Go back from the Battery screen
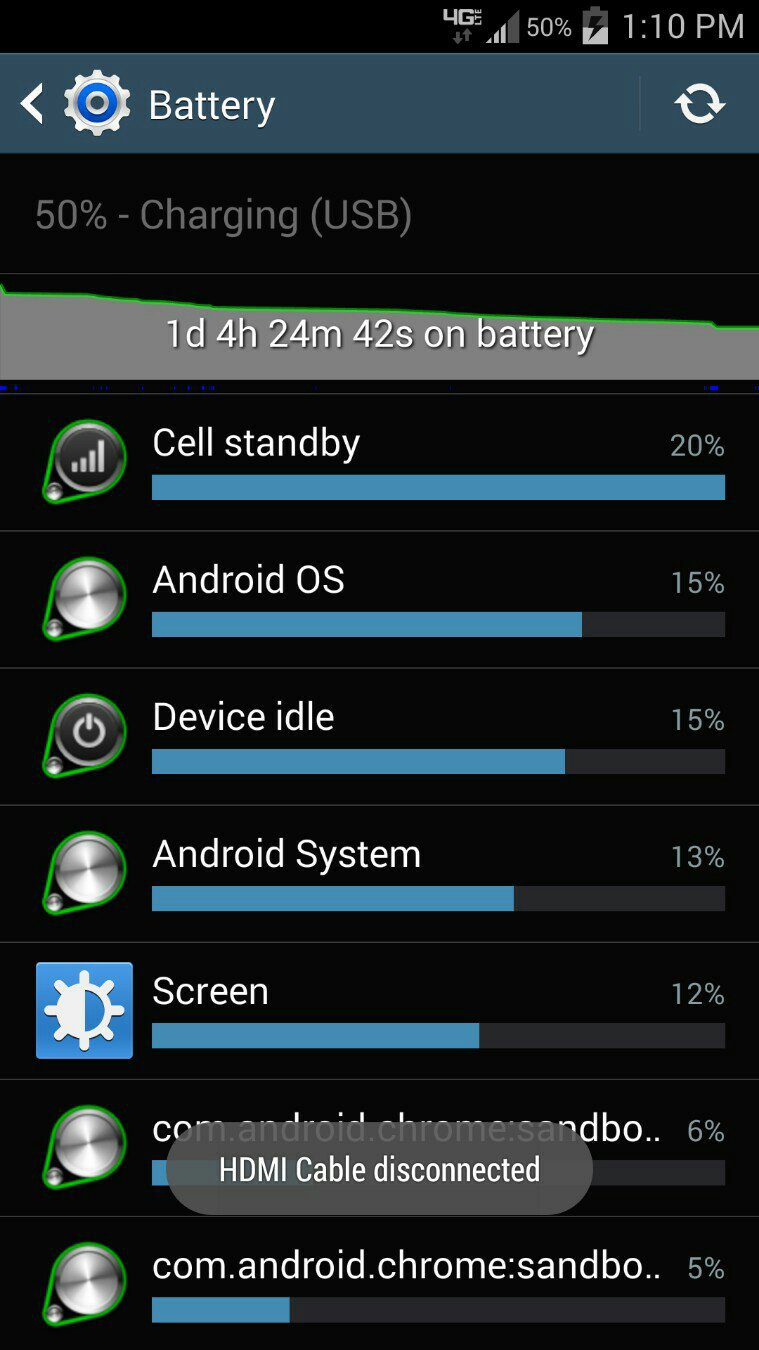This screenshot has height=1350, width=759. (32, 104)
